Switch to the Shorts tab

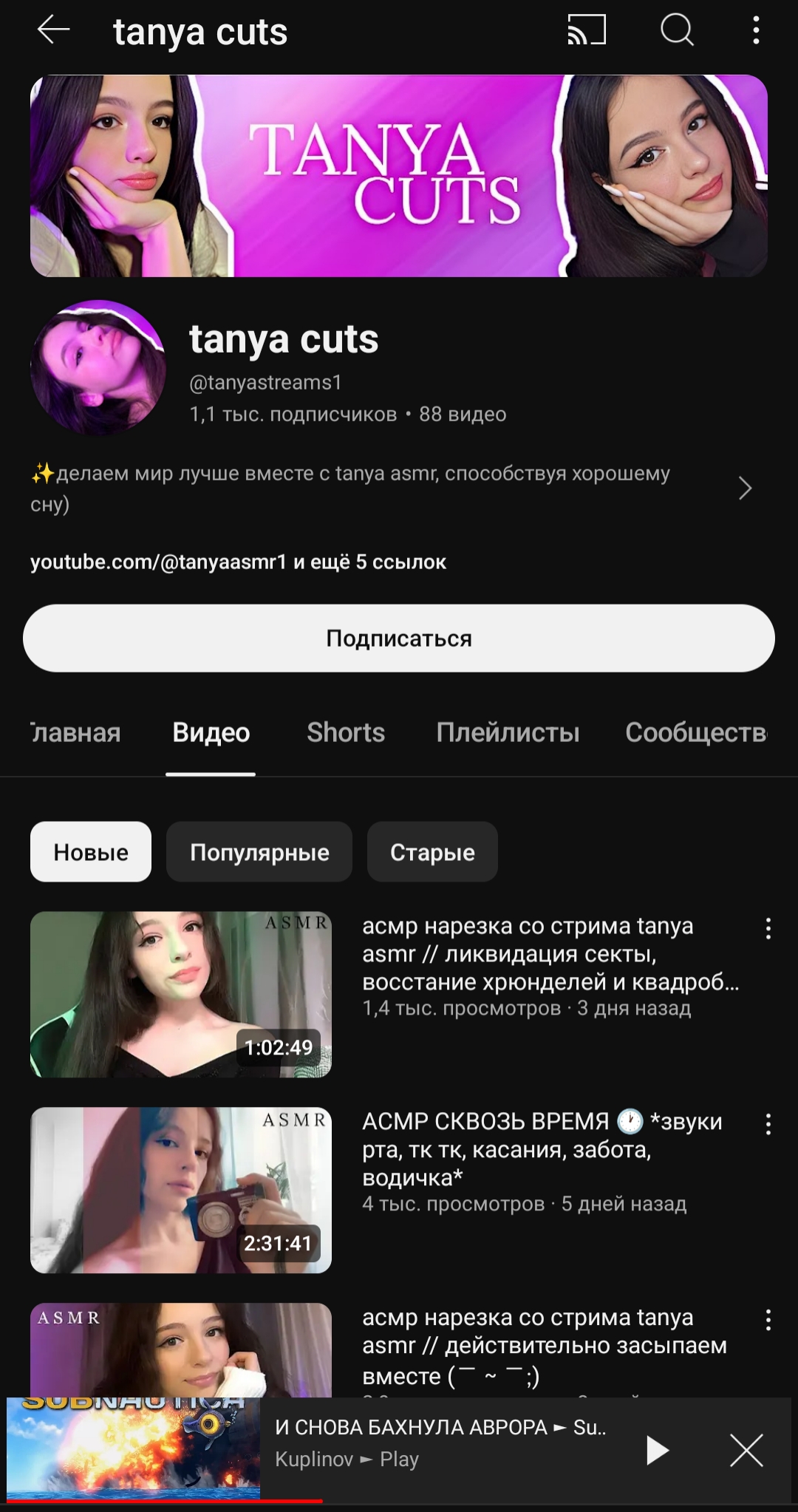(346, 732)
